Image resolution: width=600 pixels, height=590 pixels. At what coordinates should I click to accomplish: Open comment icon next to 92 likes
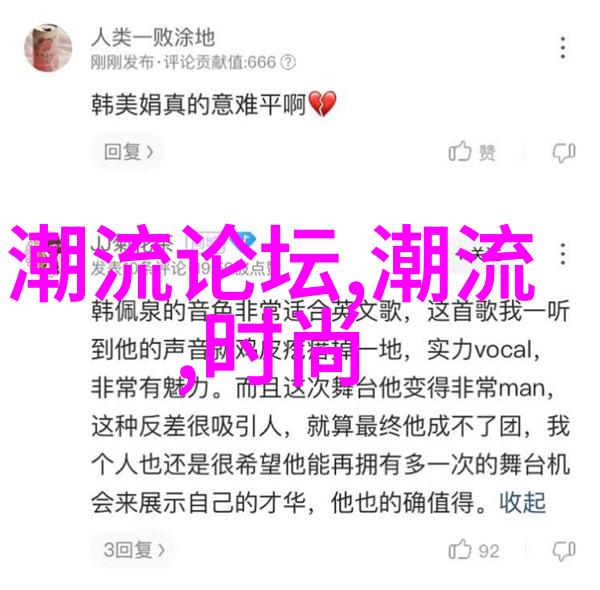(563, 550)
